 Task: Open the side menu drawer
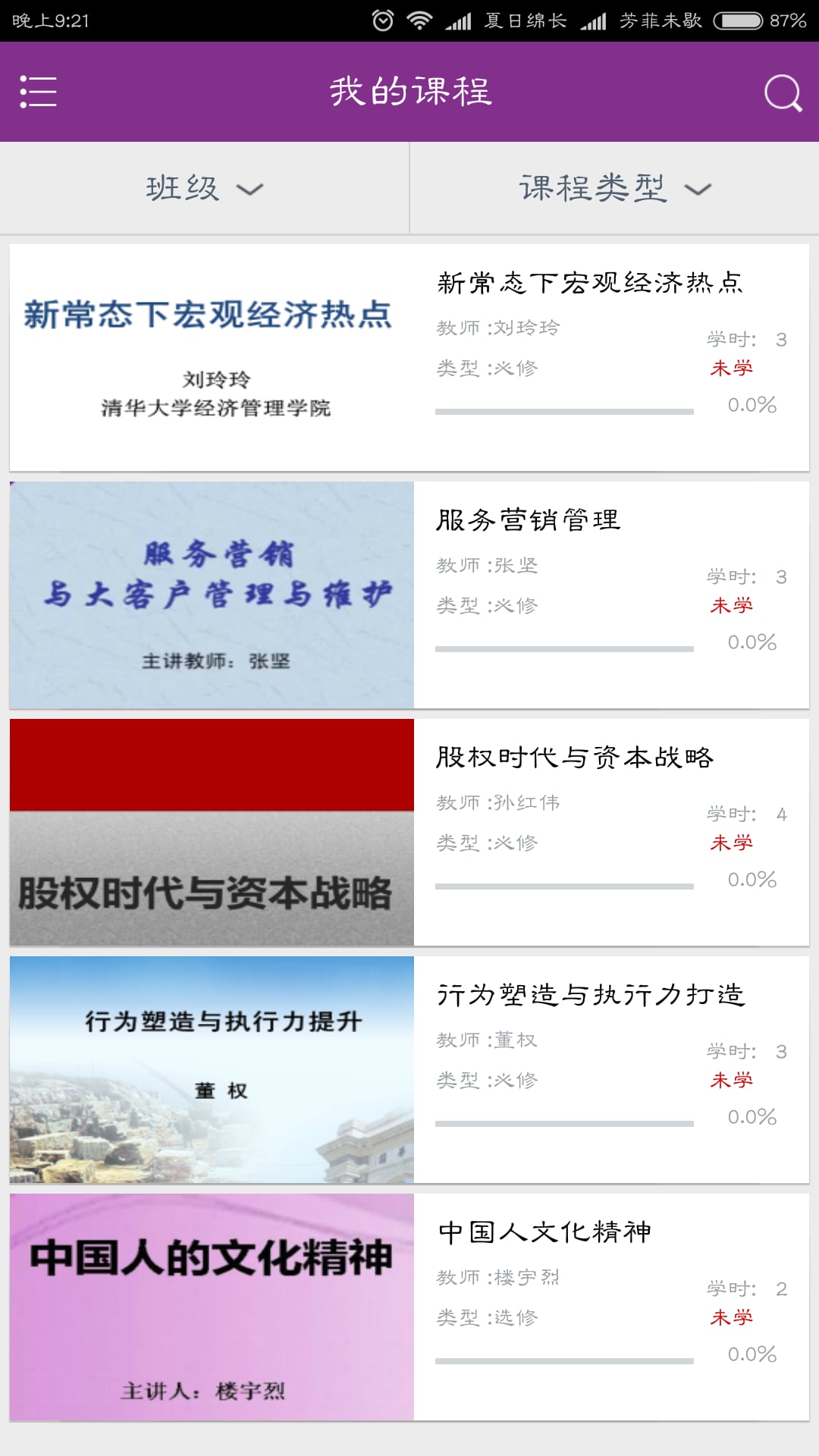[38, 92]
